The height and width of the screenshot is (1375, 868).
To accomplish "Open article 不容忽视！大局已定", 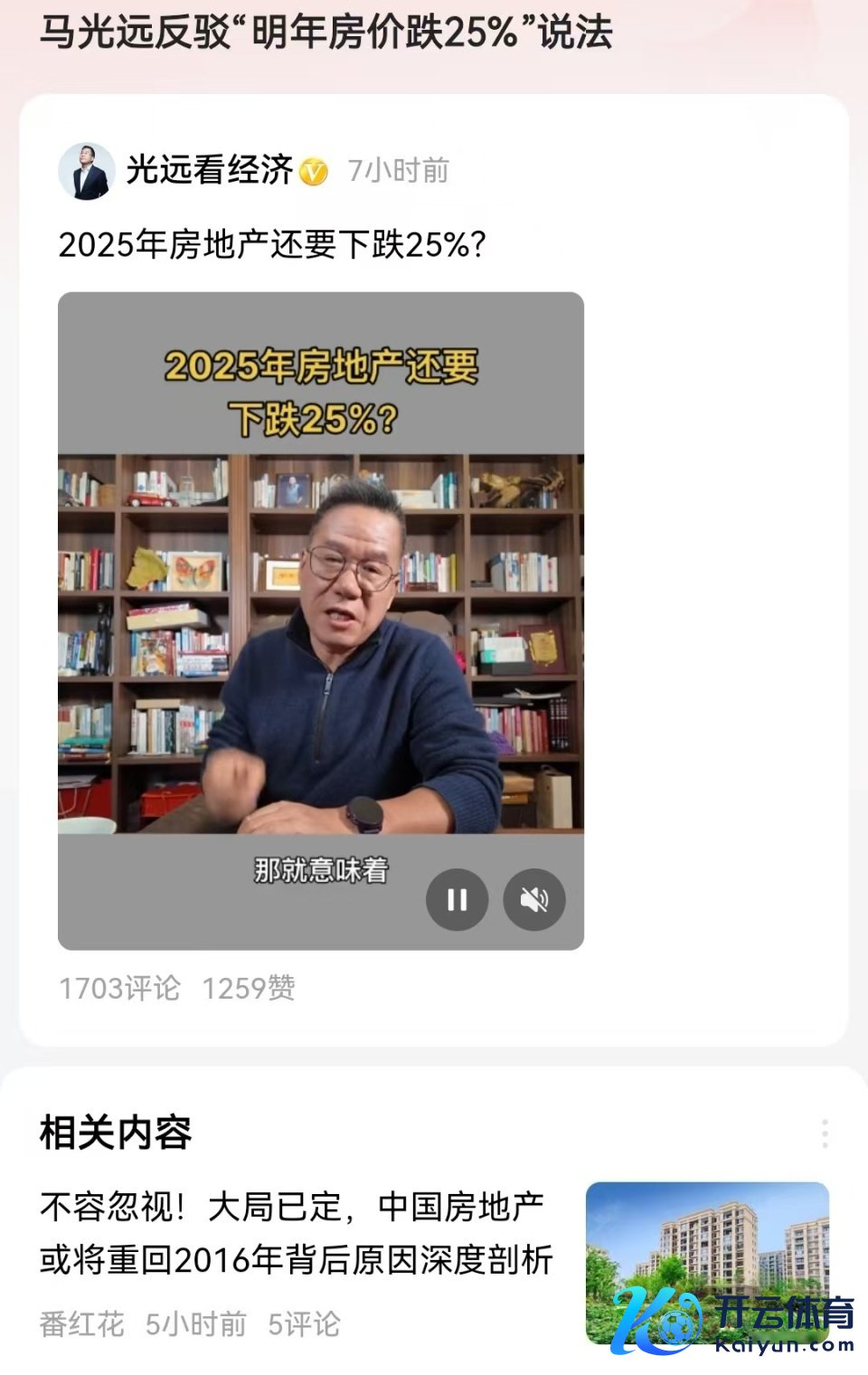I will point(296,1232).
